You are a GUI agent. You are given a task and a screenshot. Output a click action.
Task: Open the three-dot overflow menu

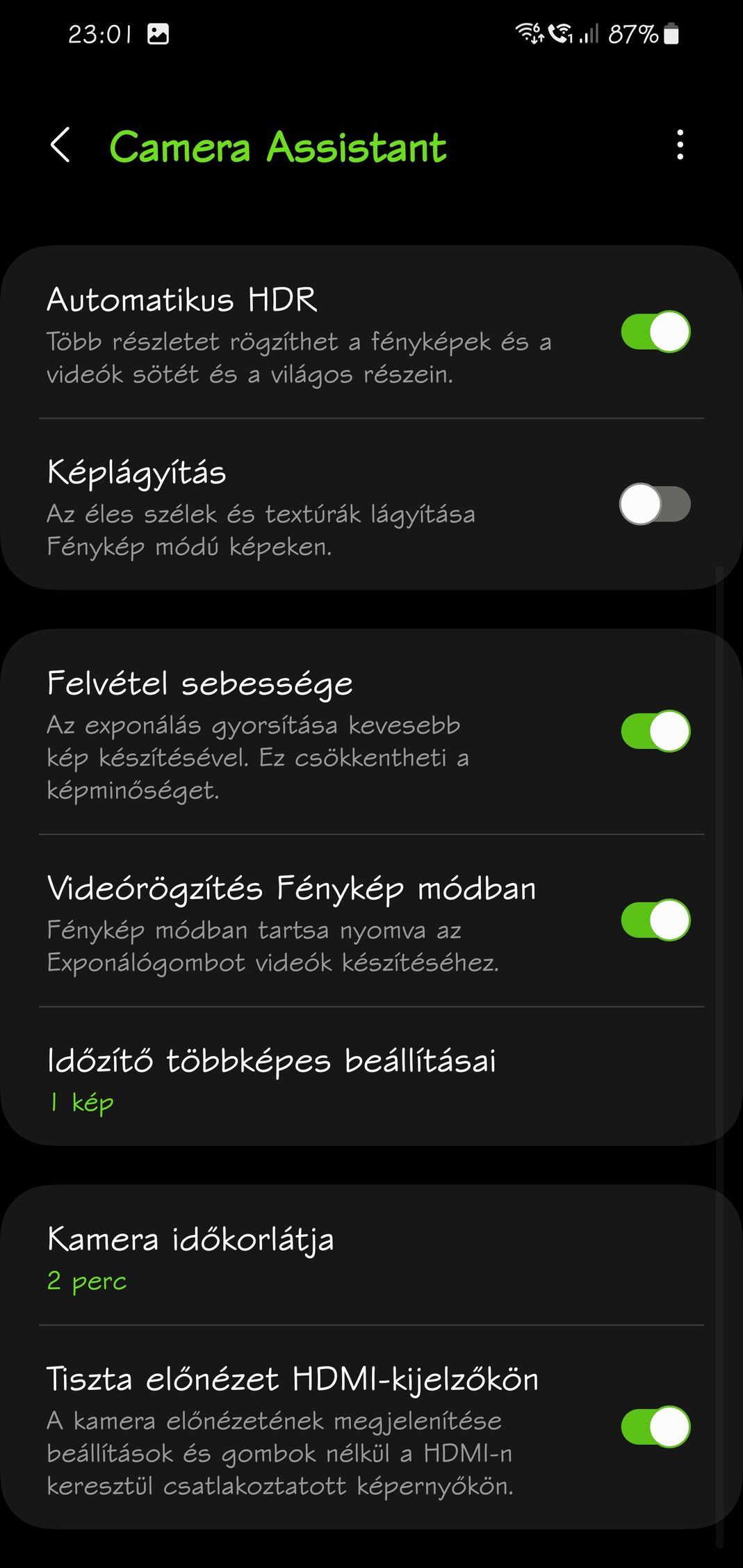click(x=680, y=145)
